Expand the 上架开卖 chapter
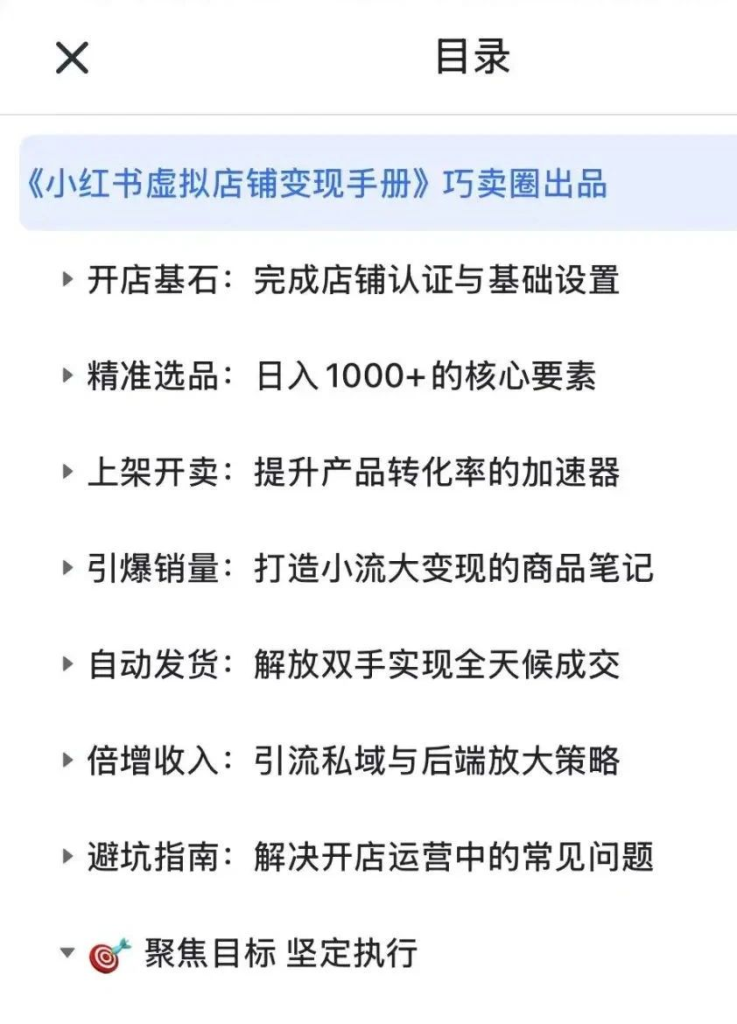The height and width of the screenshot is (1024, 737). point(68,473)
